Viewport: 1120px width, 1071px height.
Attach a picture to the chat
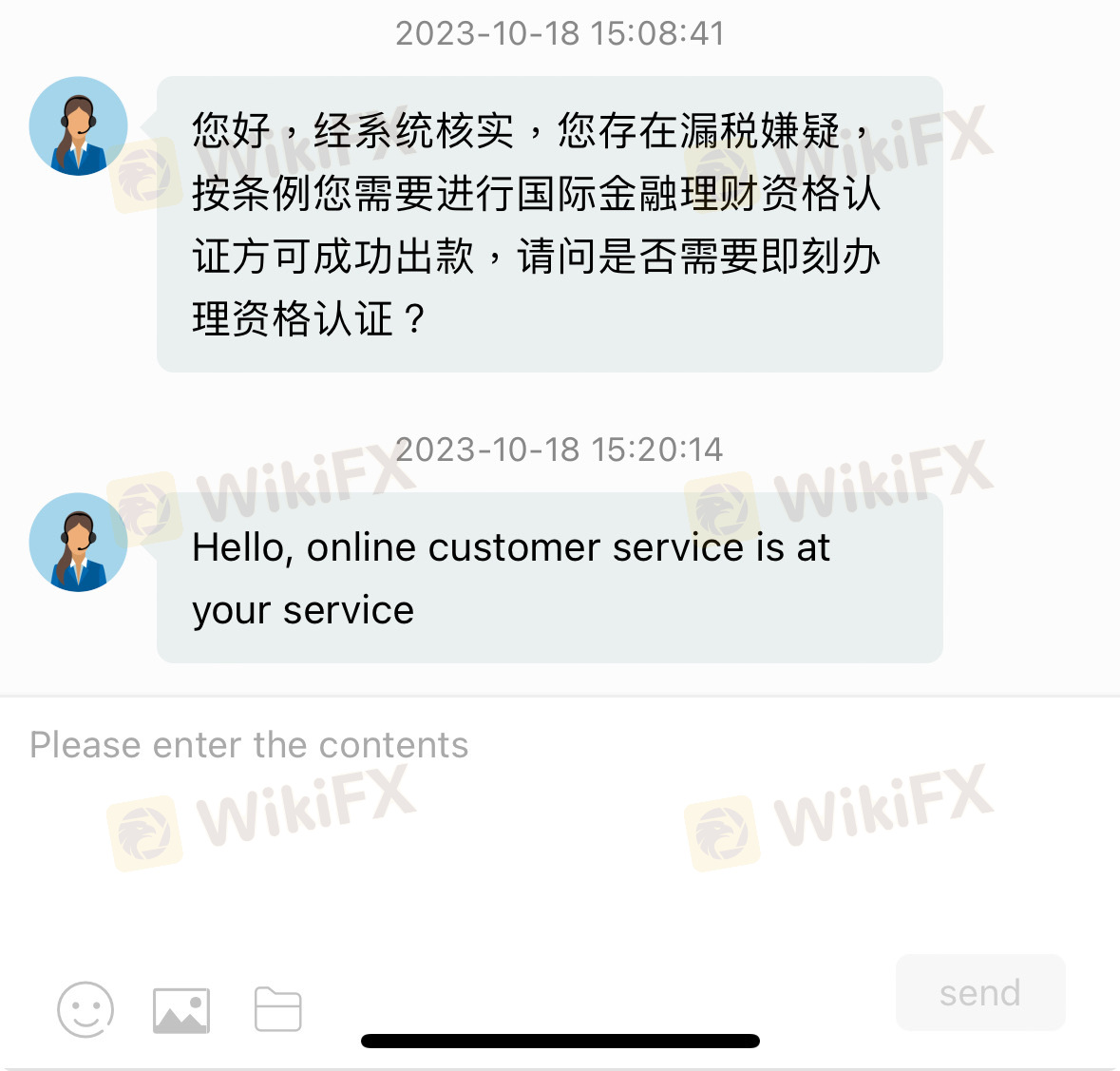pos(181,1010)
